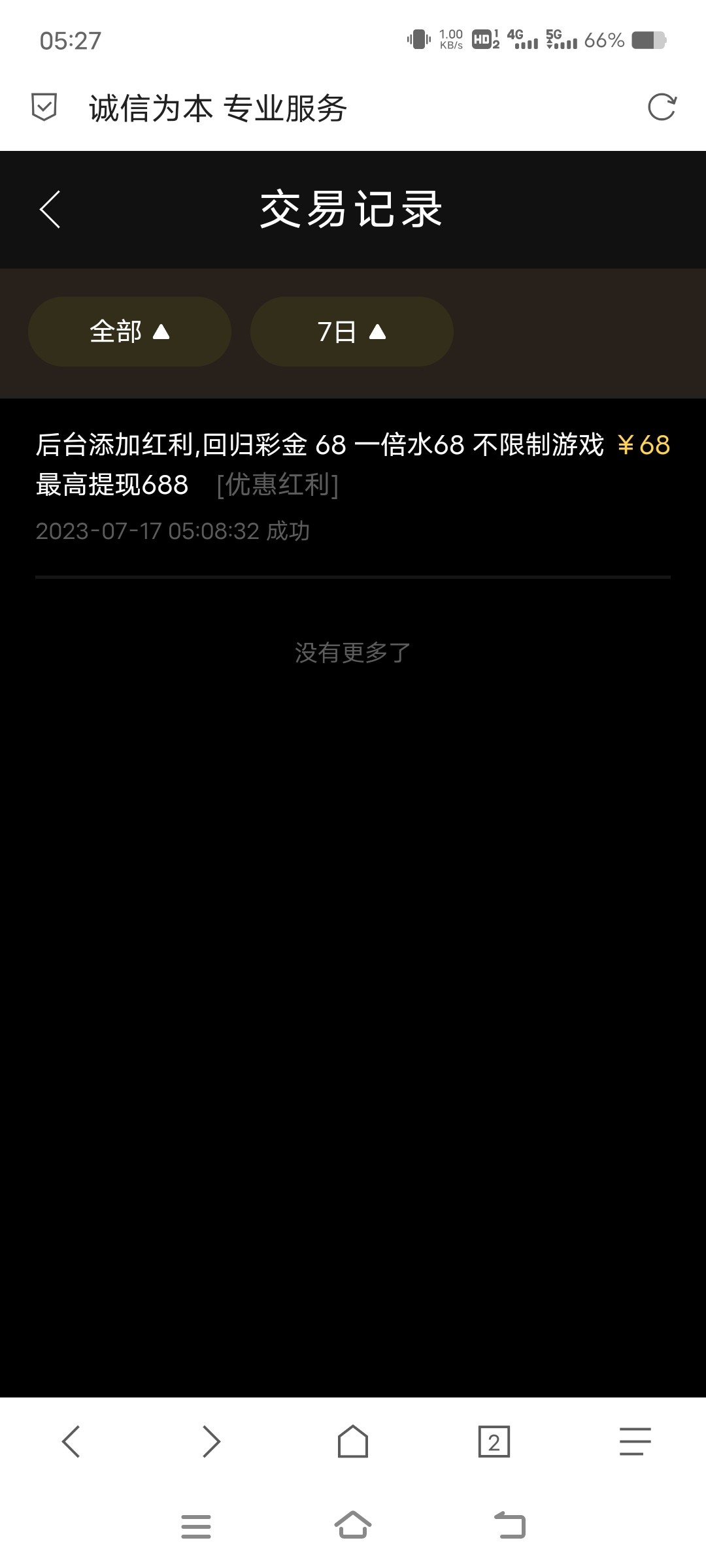Go forward in the browser toolbar
Viewport: 706px width, 1568px height.
tap(211, 1441)
